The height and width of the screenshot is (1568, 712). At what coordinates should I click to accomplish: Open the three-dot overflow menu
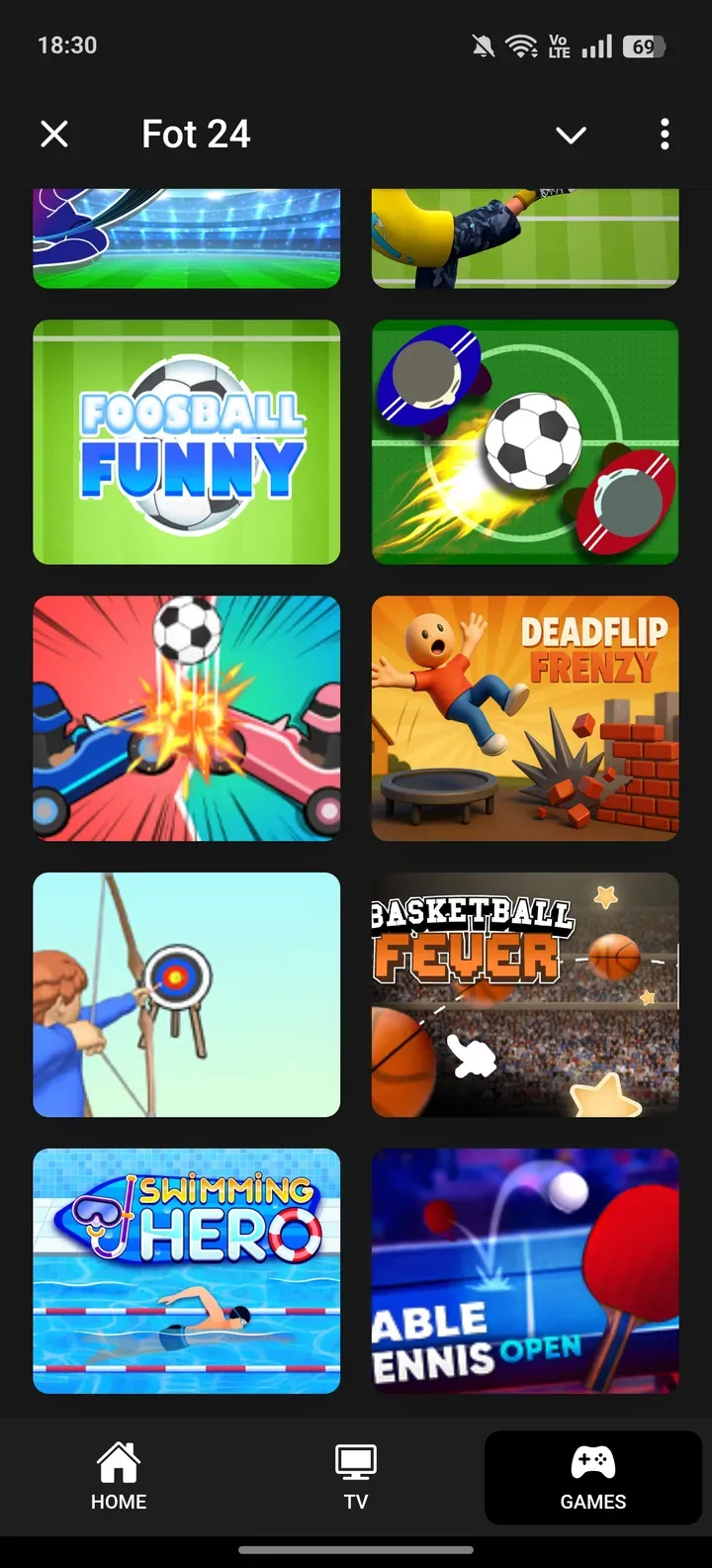pyautogui.click(x=665, y=134)
